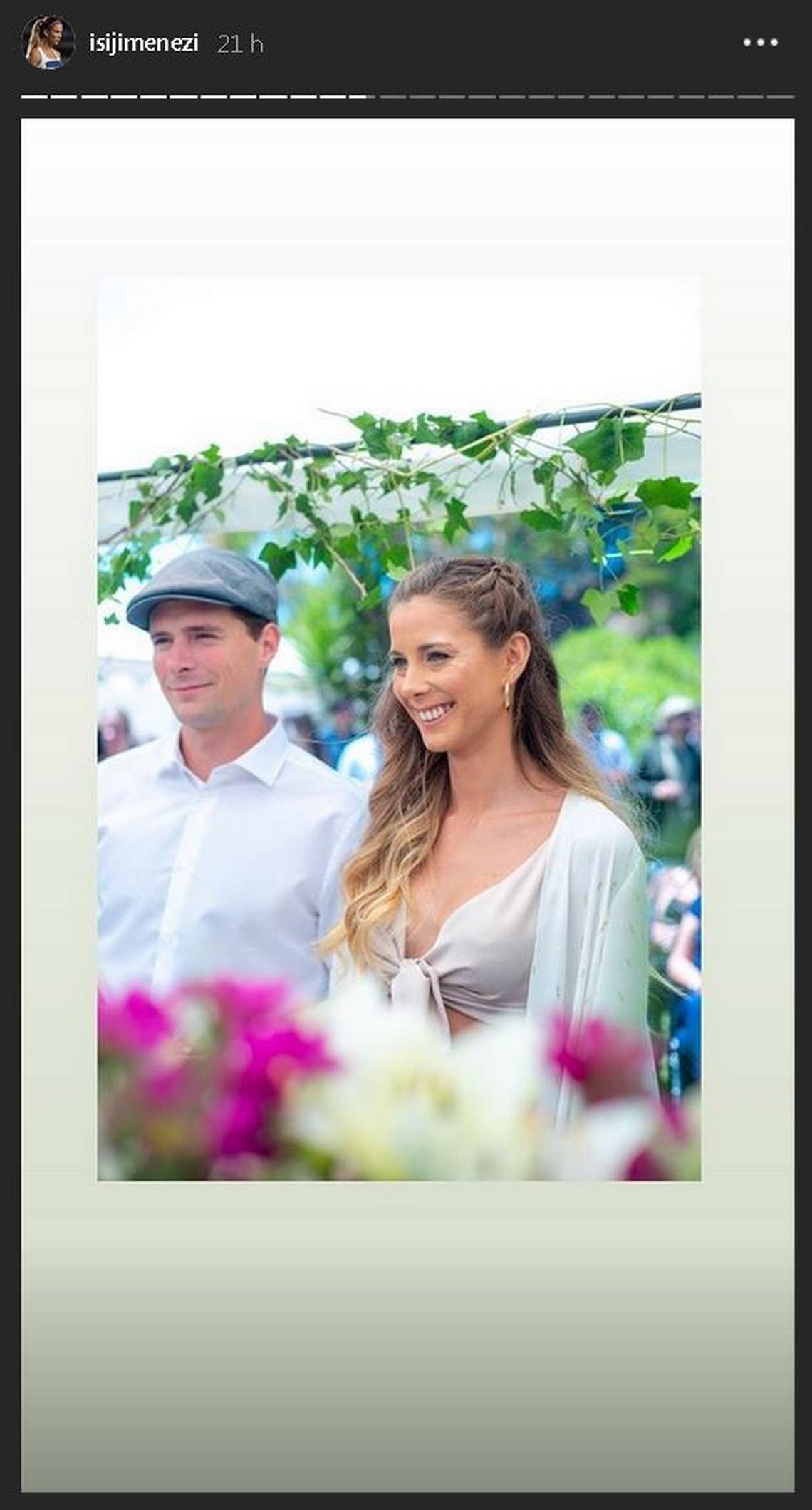
Task: Open isijimenezi's profile picture
Action: 48,43
